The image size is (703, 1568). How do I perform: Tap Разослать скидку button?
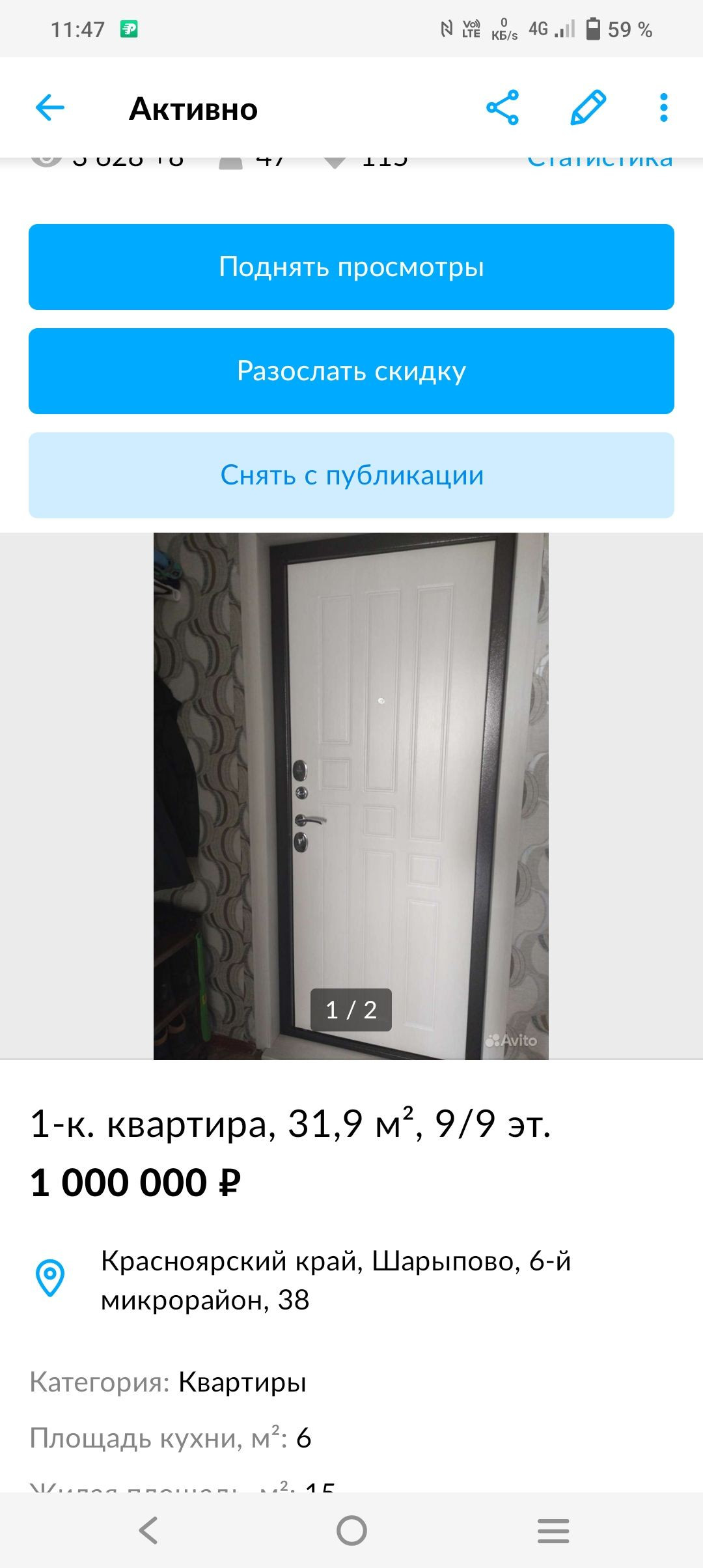coord(351,371)
